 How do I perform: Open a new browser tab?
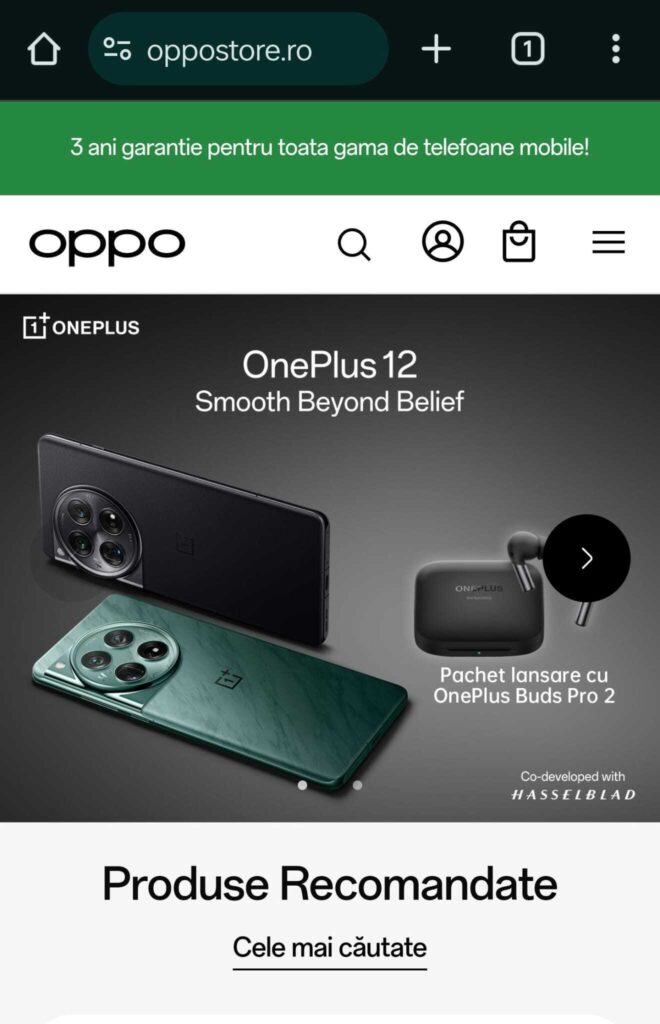436,49
